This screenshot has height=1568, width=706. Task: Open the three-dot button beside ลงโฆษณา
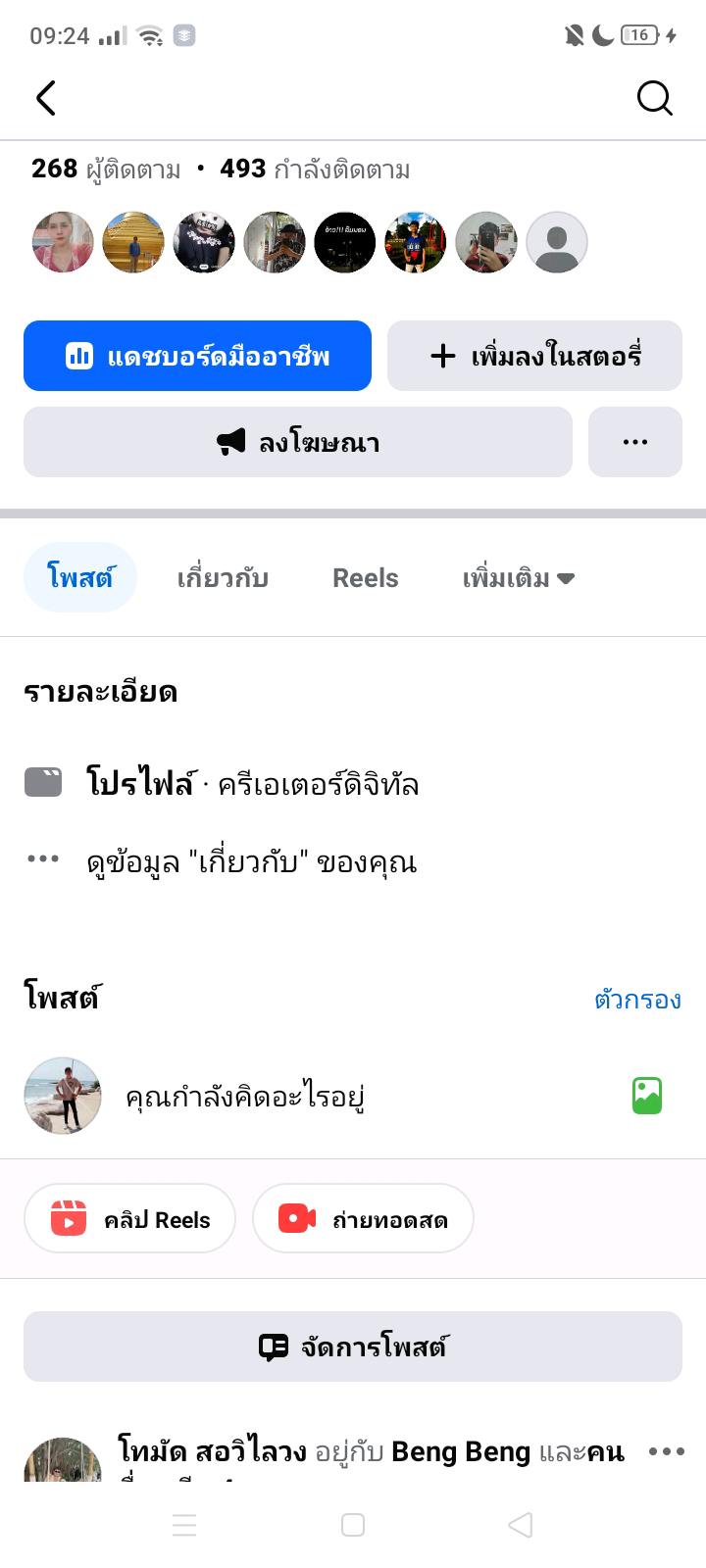(x=634, y=442)
